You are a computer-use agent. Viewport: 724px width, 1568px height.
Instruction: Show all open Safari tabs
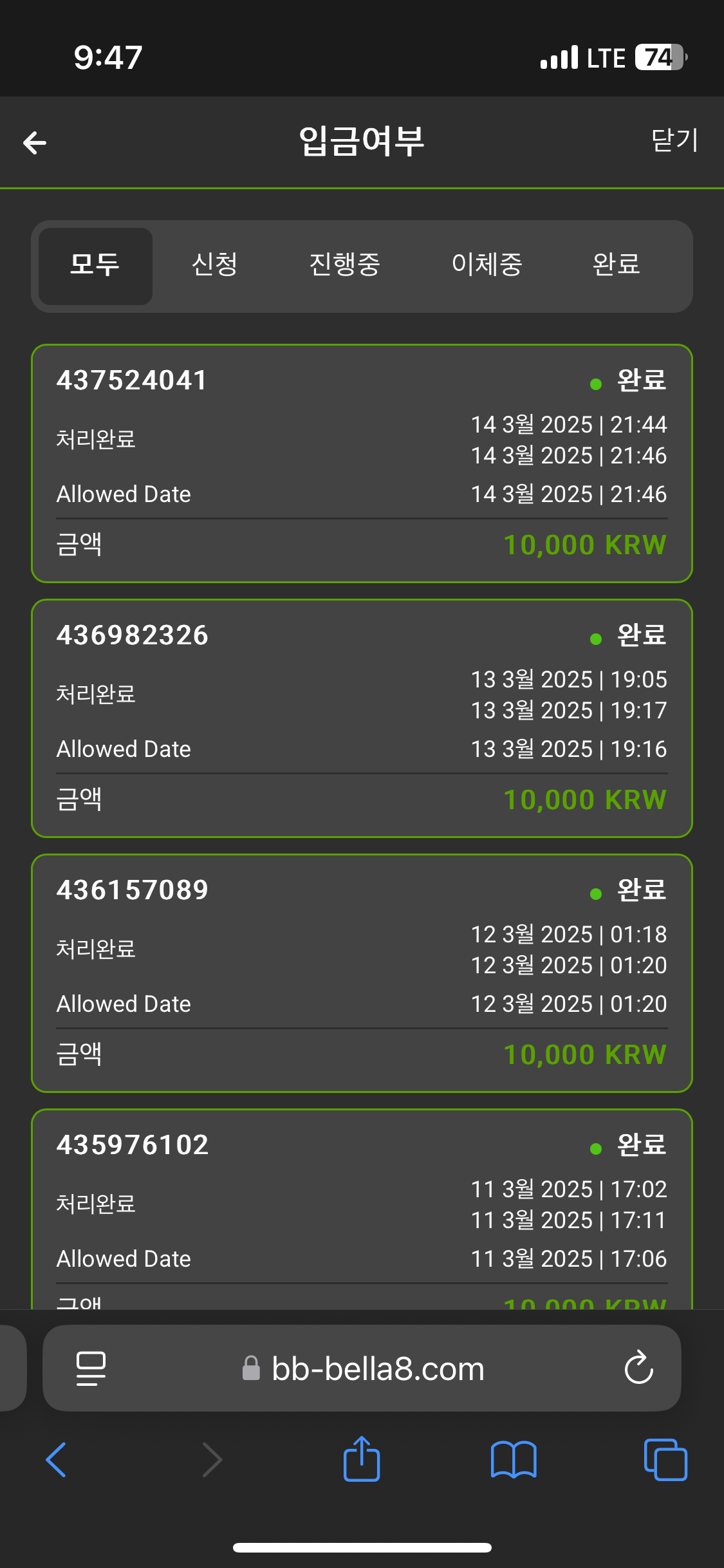(665, 1459)
